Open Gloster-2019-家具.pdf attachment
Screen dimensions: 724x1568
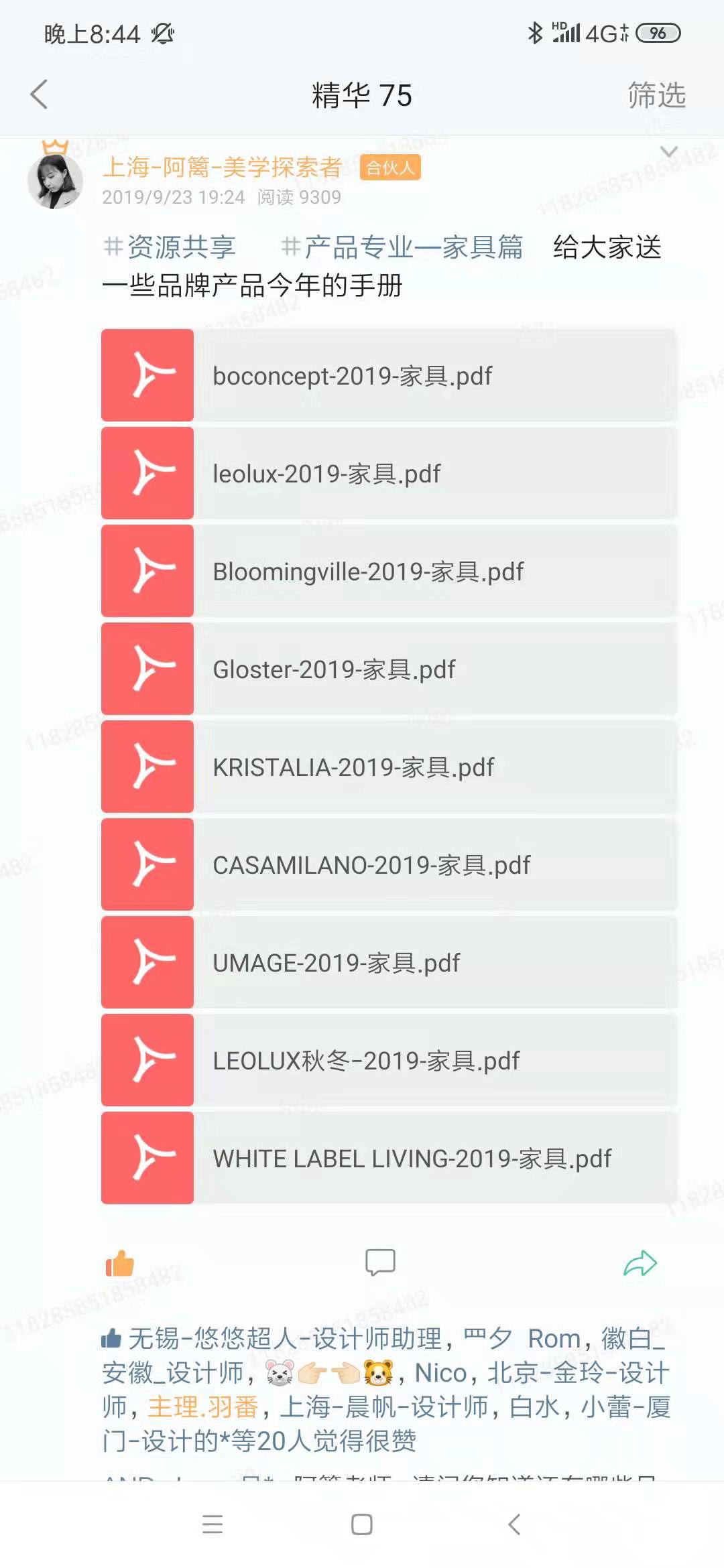[389, 669]
